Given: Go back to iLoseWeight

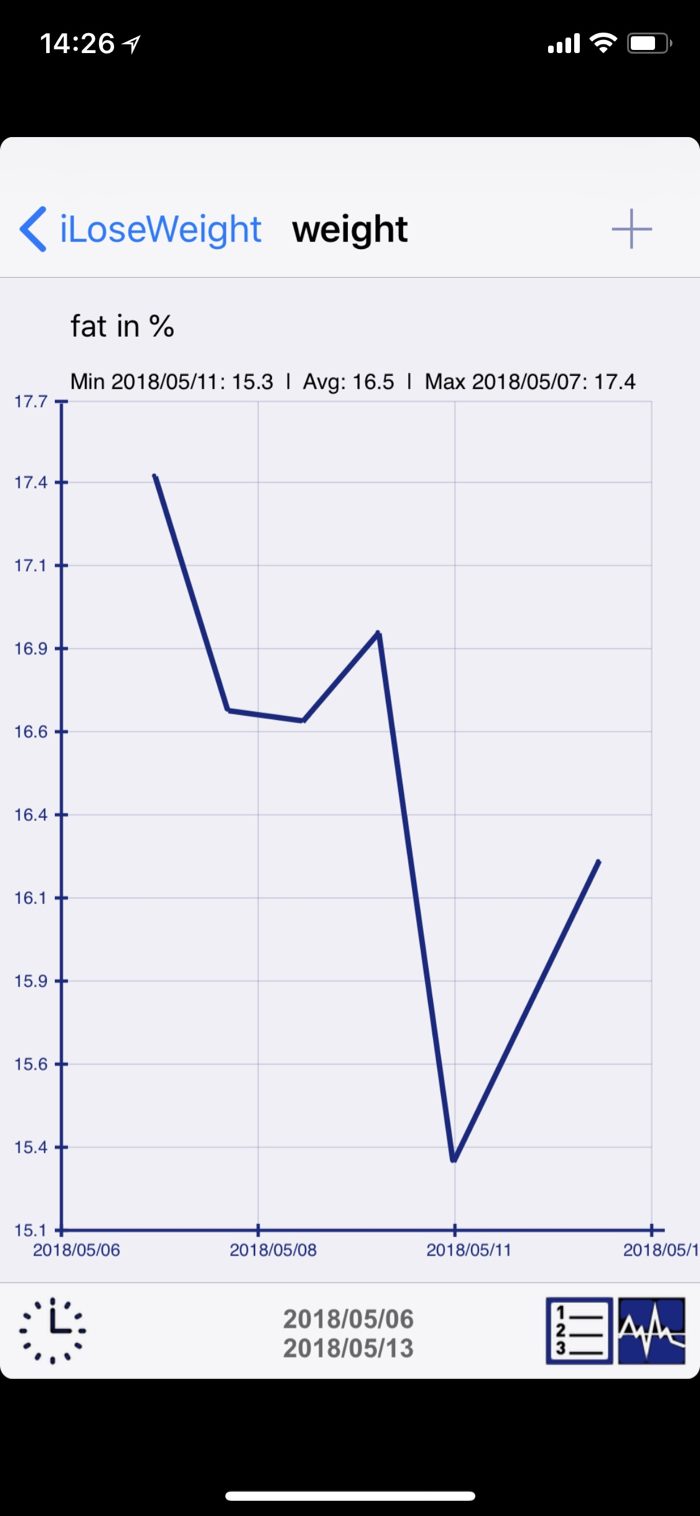Looking at the screenshot, I should point(141,230).
